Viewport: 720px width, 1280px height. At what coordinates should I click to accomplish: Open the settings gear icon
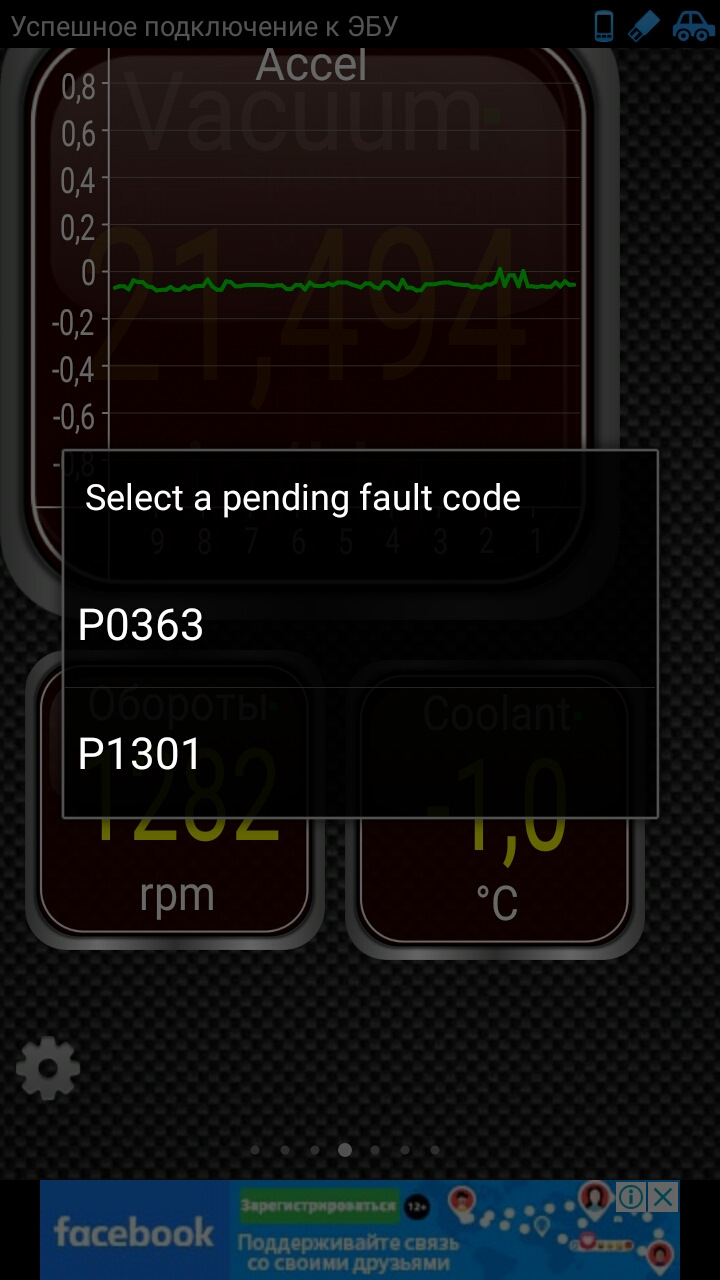pos(48,1070)
